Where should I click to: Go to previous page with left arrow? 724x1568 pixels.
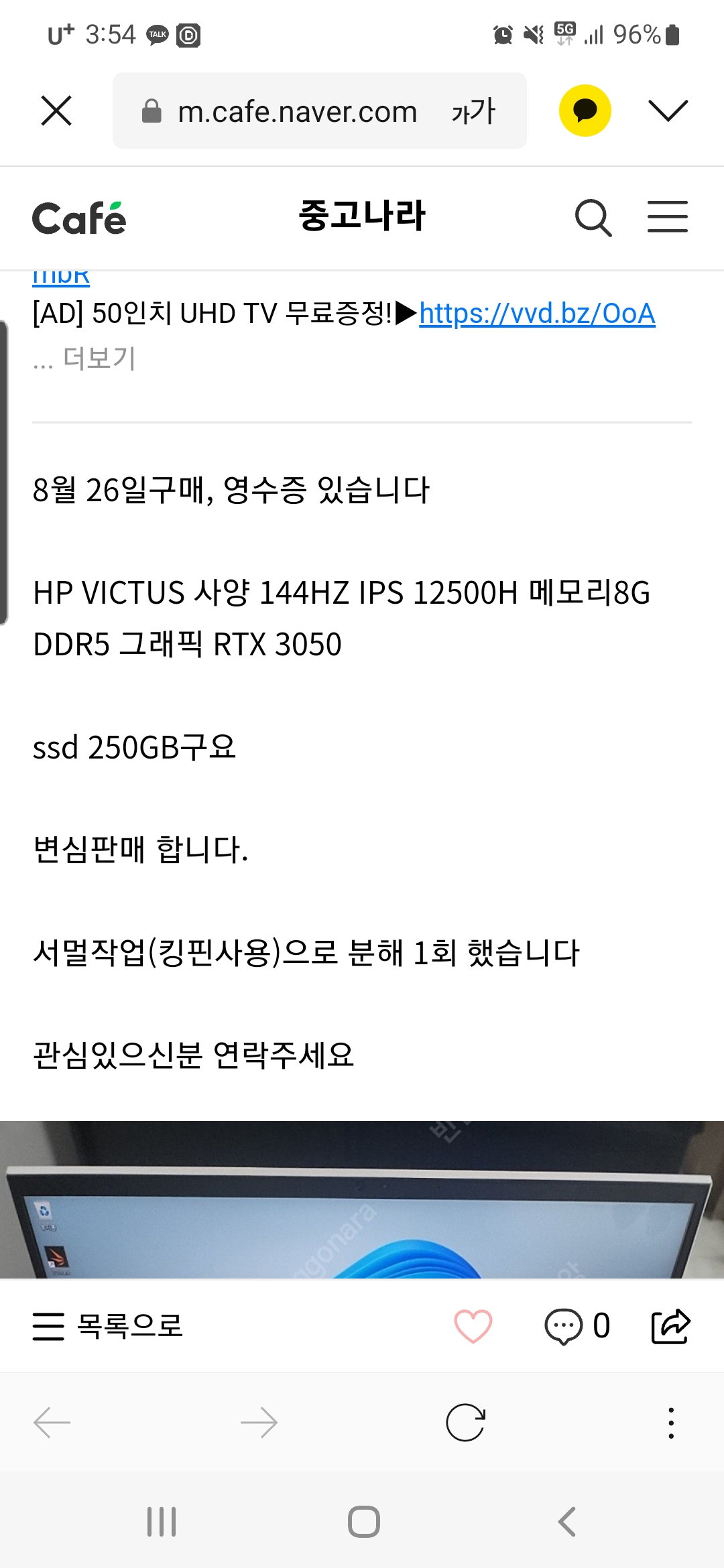coord(52,1423)
